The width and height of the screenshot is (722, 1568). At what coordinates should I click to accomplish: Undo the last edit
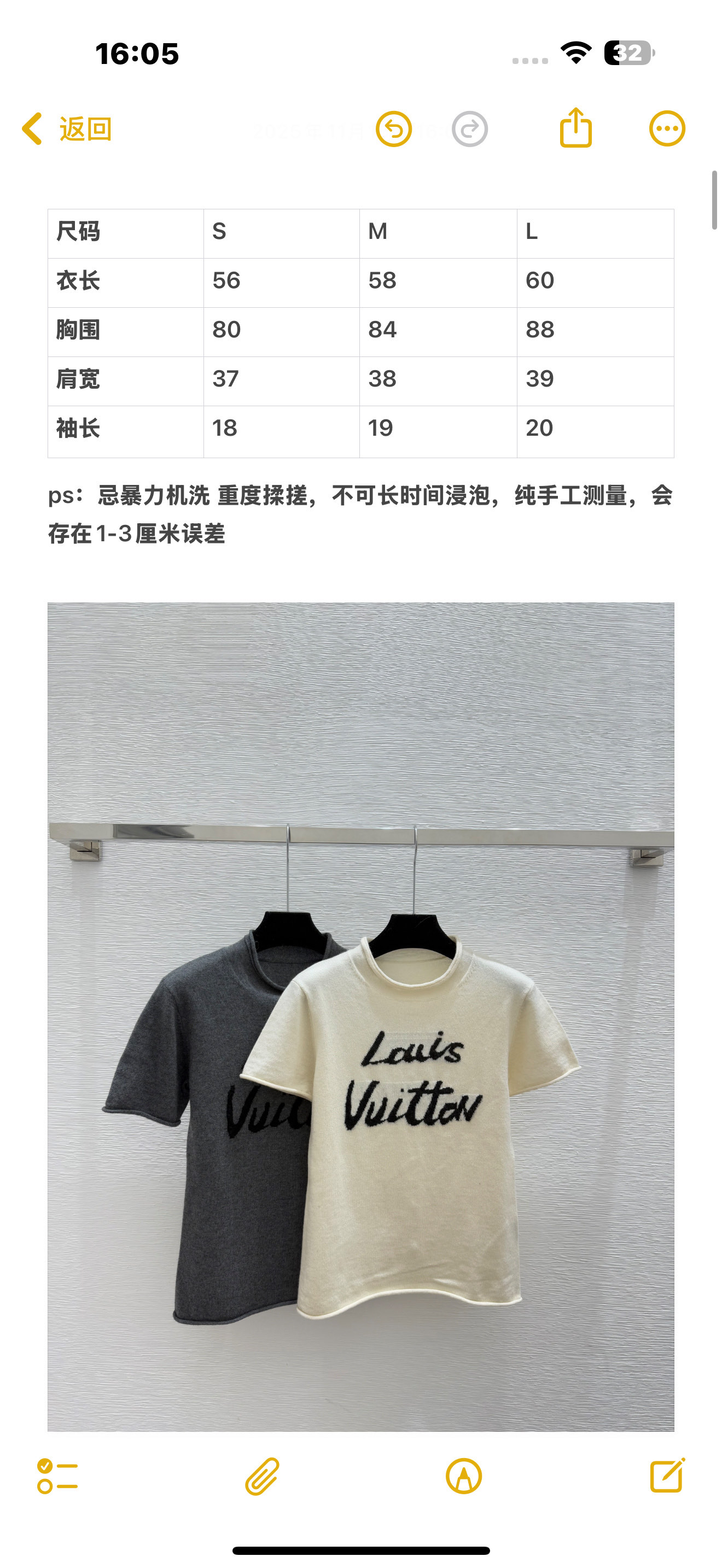(393, 129)
